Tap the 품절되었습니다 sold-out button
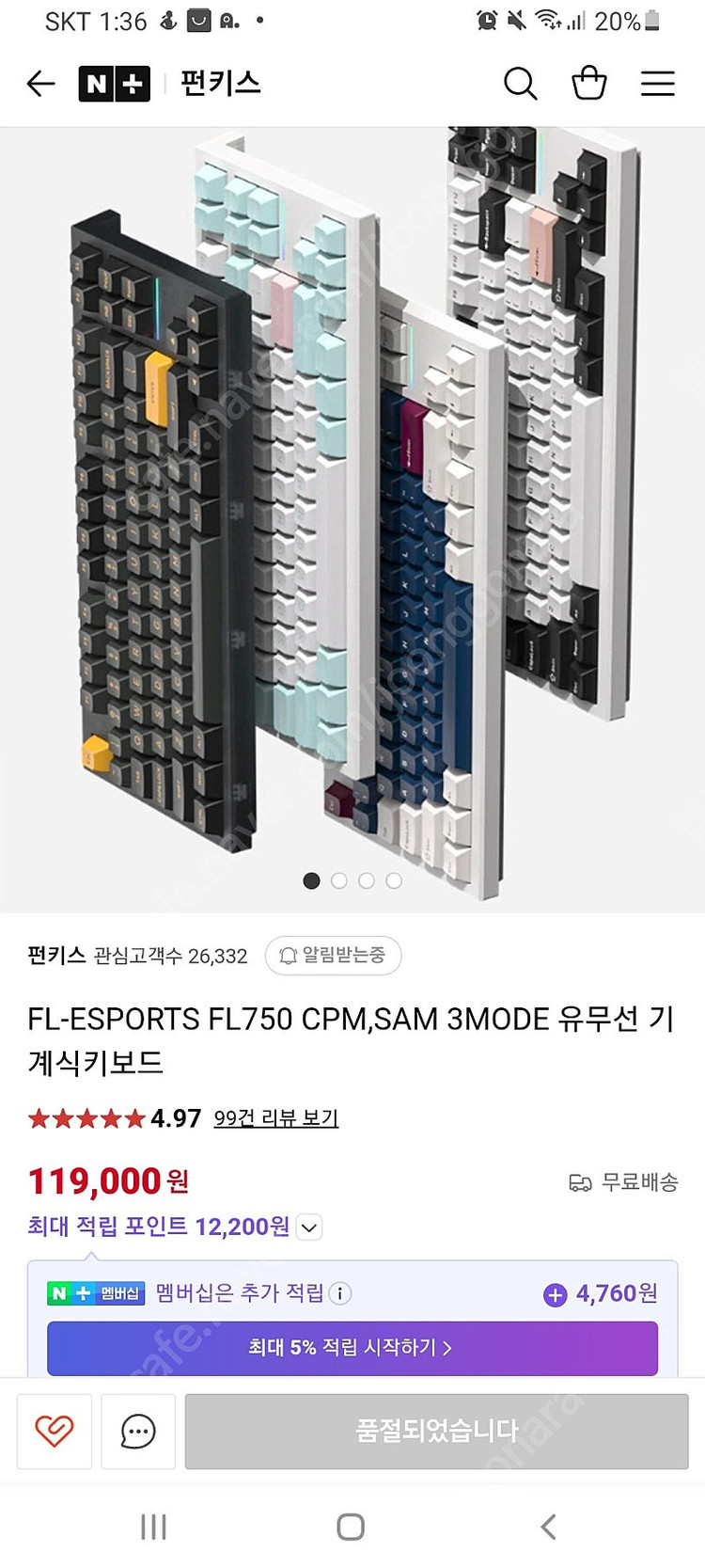Screen dimensions: 705x1568 [x=439, y=1432]
